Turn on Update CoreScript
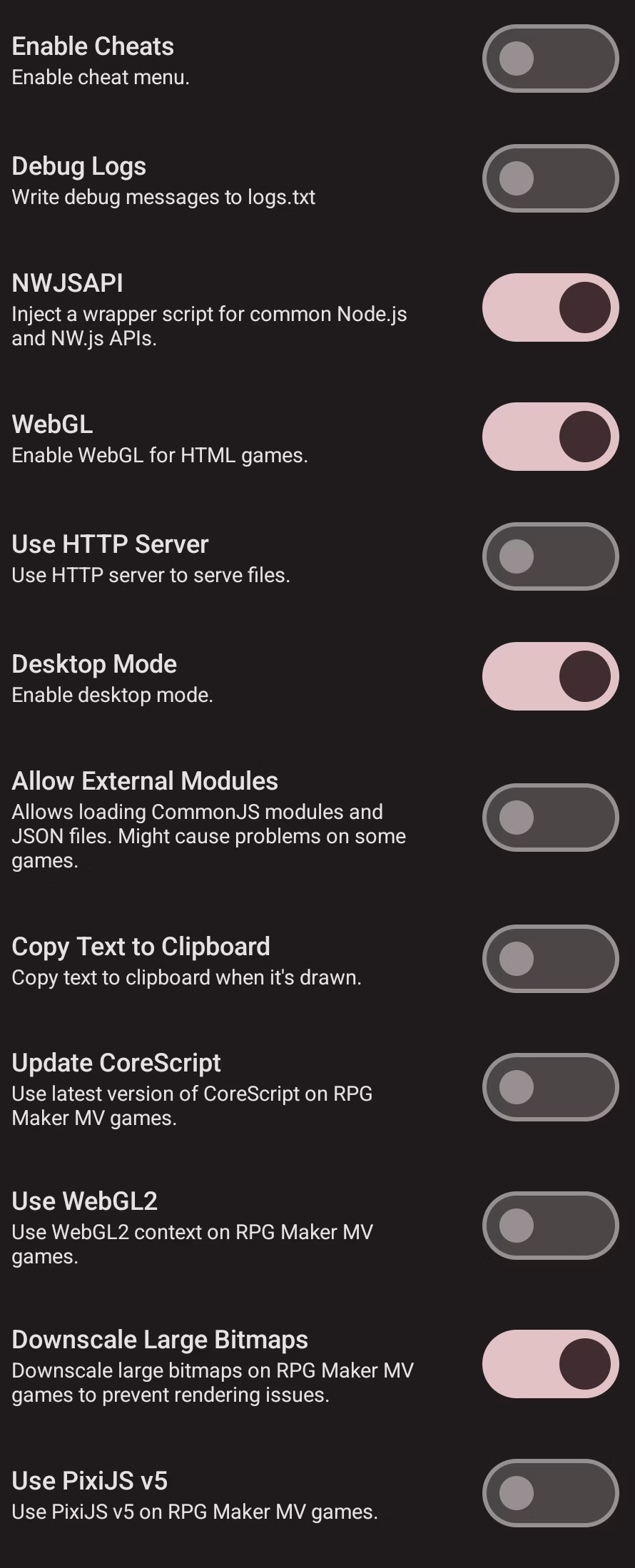This screenshot has width=635, height=1568. [x=550, y=1087]
